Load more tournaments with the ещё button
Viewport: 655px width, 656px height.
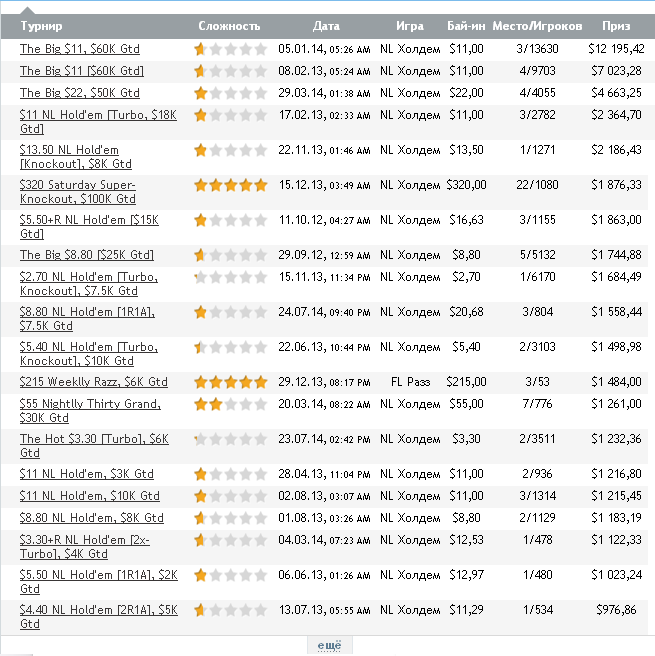tap(328, 646)
